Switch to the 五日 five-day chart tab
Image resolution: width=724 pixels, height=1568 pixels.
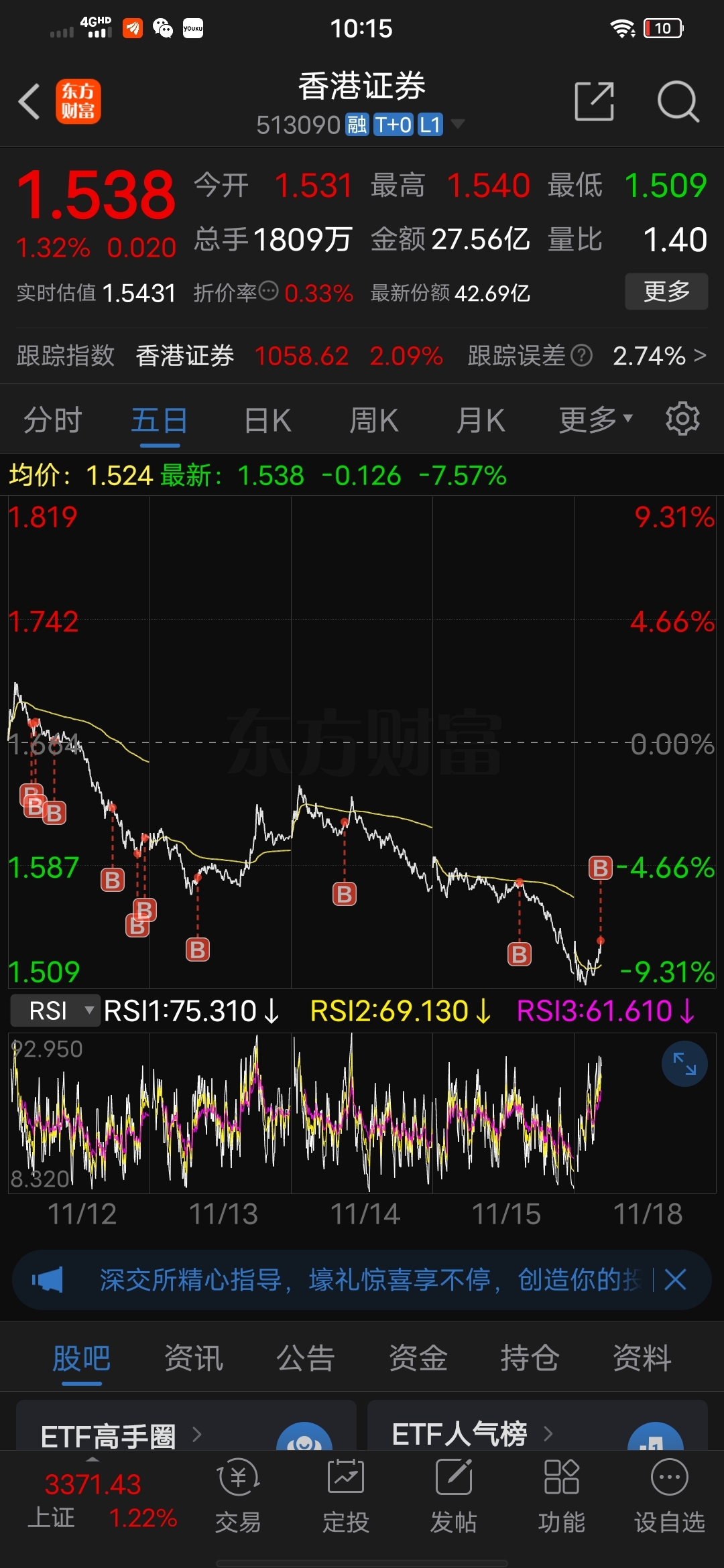click(158, 418)
